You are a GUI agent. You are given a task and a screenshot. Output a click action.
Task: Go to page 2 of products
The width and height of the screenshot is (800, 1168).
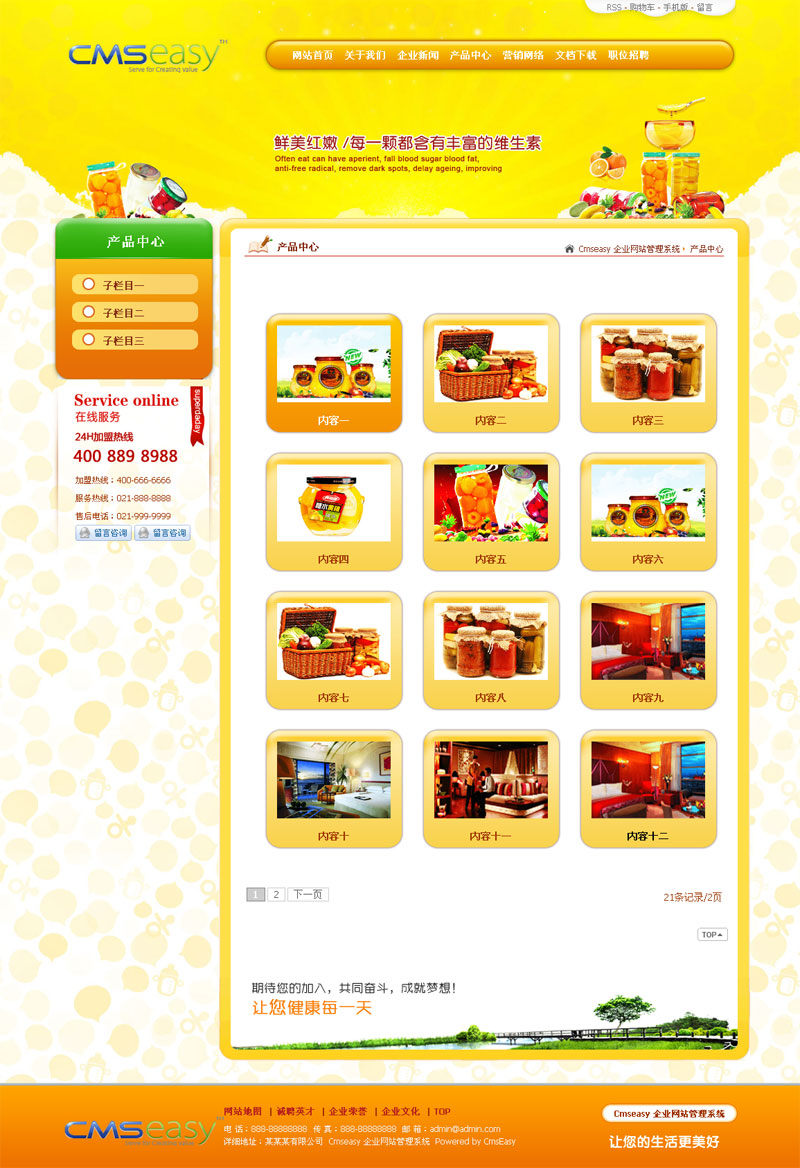point(276,895)
